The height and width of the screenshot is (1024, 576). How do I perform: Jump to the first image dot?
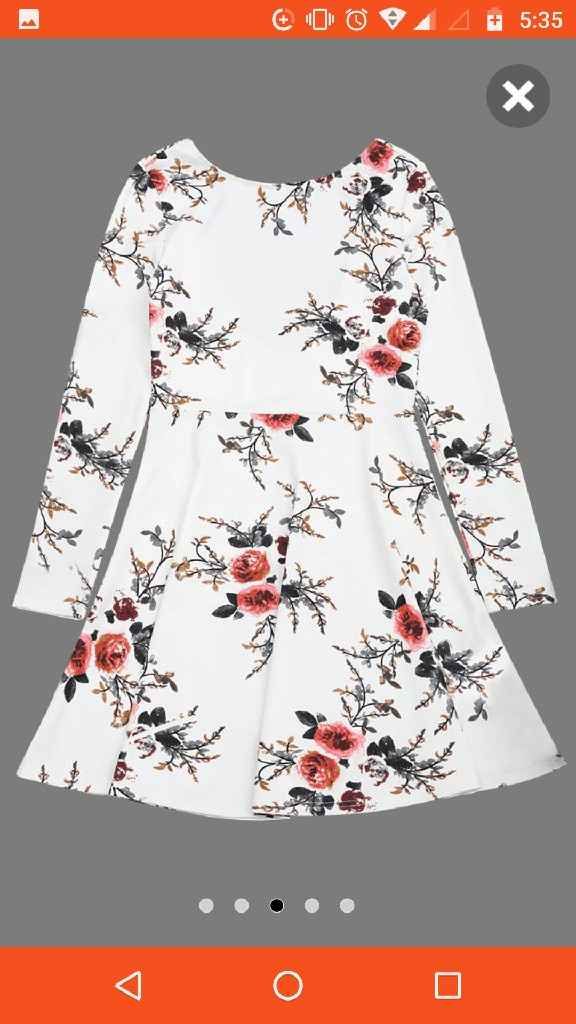[206, 905]
